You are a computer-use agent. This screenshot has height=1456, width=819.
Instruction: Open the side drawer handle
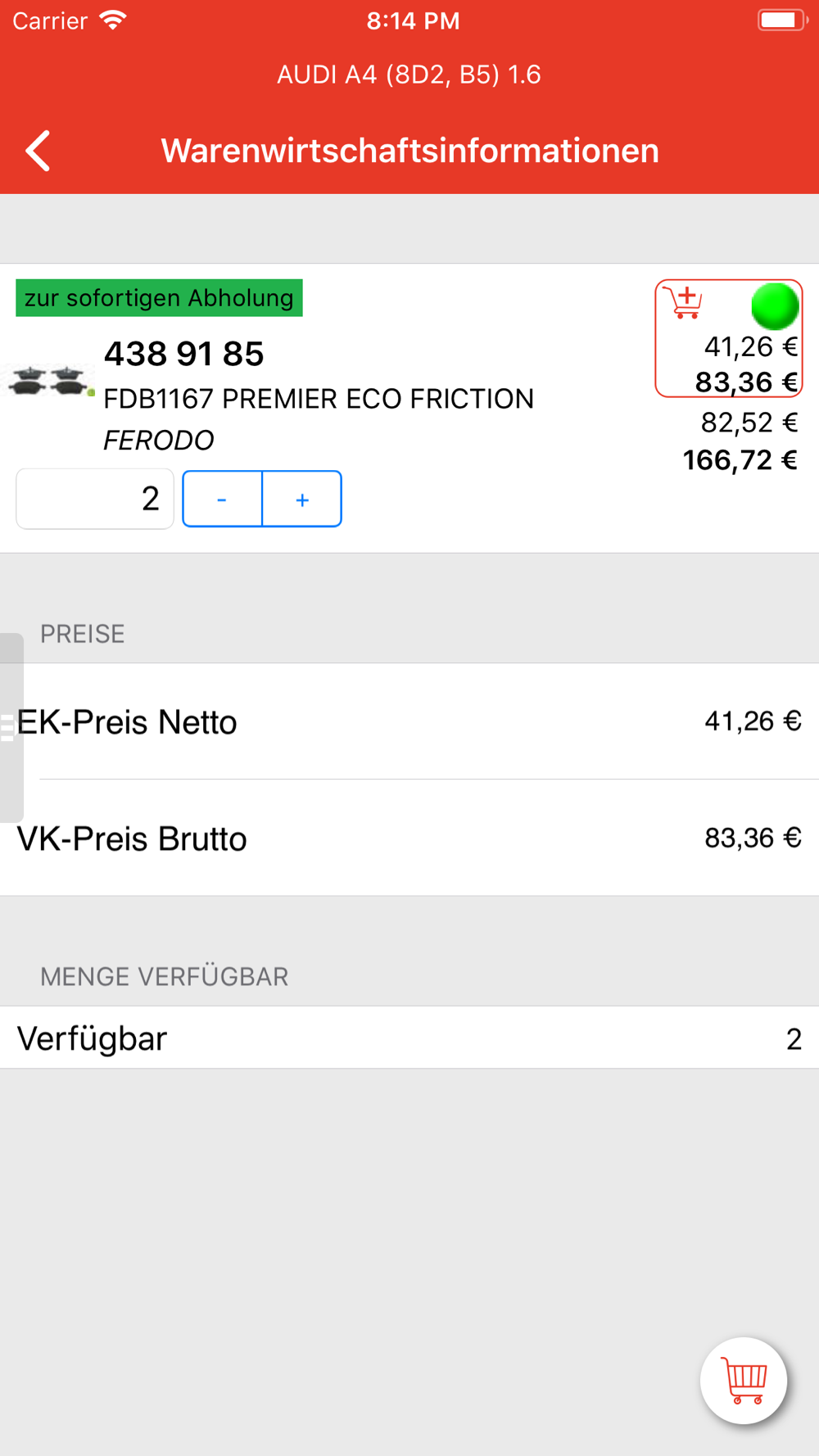click(11, 727)
